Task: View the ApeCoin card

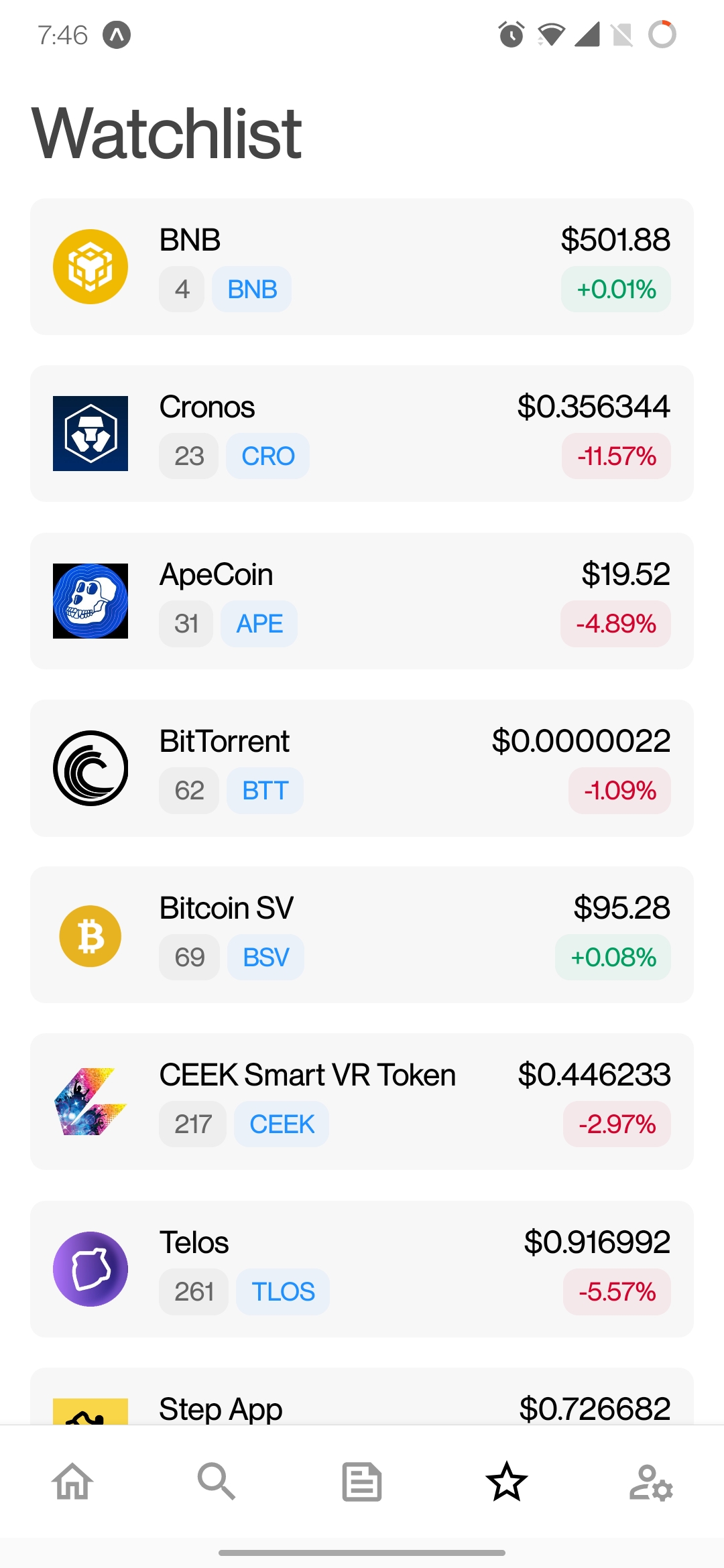Action: 362,601
